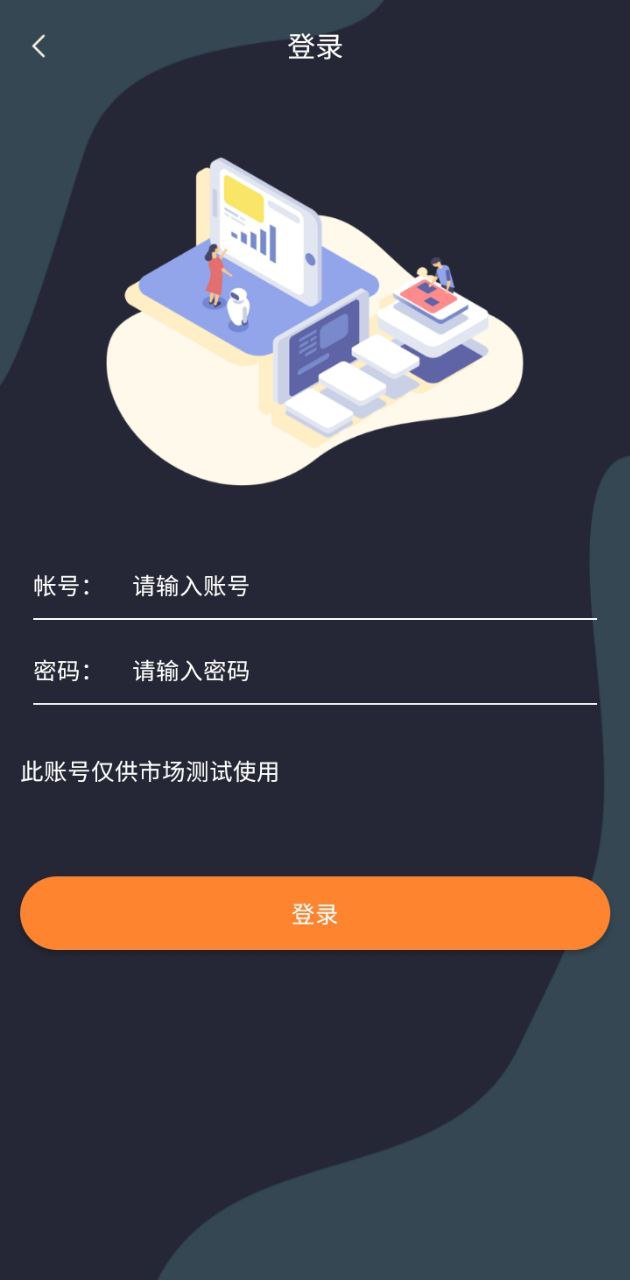The height and width of the screenshot is (1280, 630).
Task: Focus the 密码 password input field
Action: click(360, 671)
